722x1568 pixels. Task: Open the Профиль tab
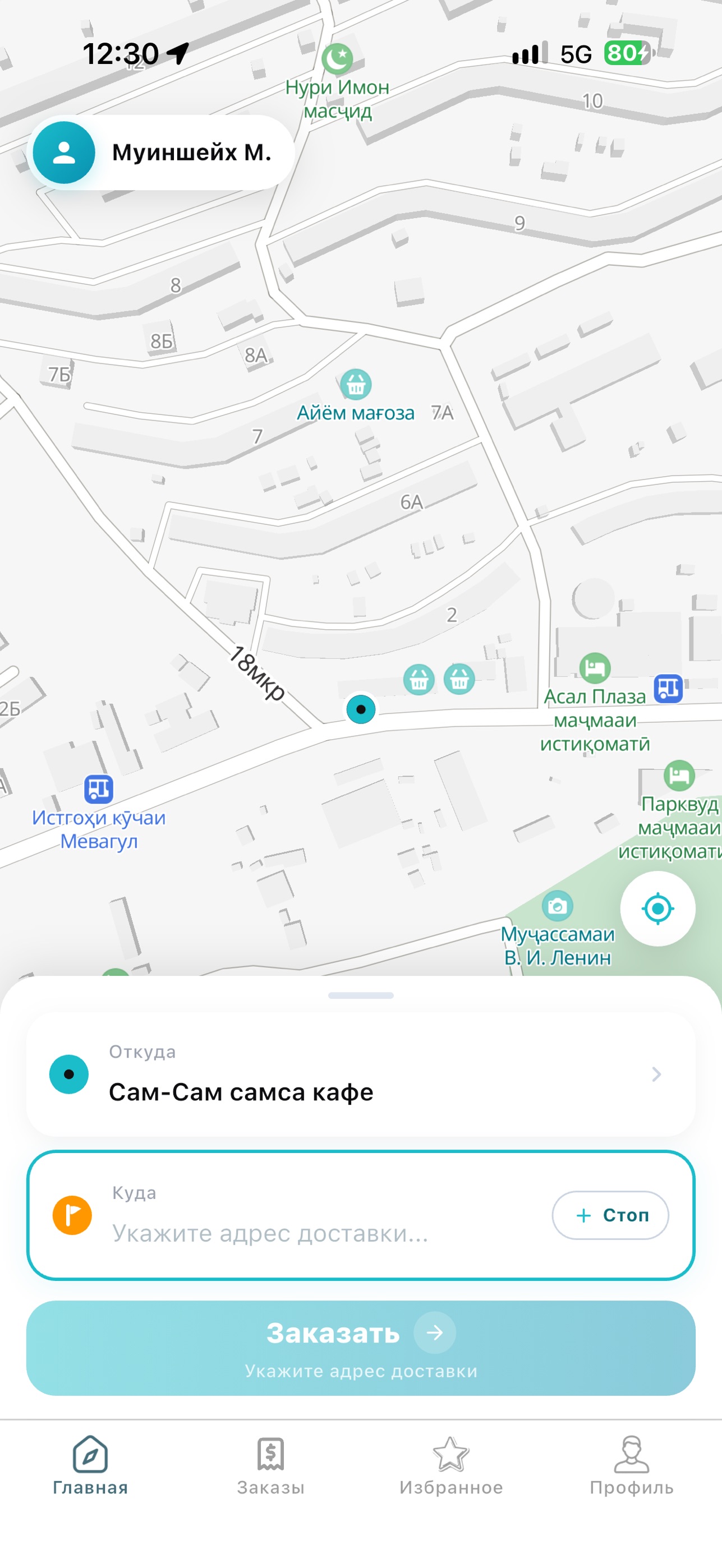[x=631, y=1466]
